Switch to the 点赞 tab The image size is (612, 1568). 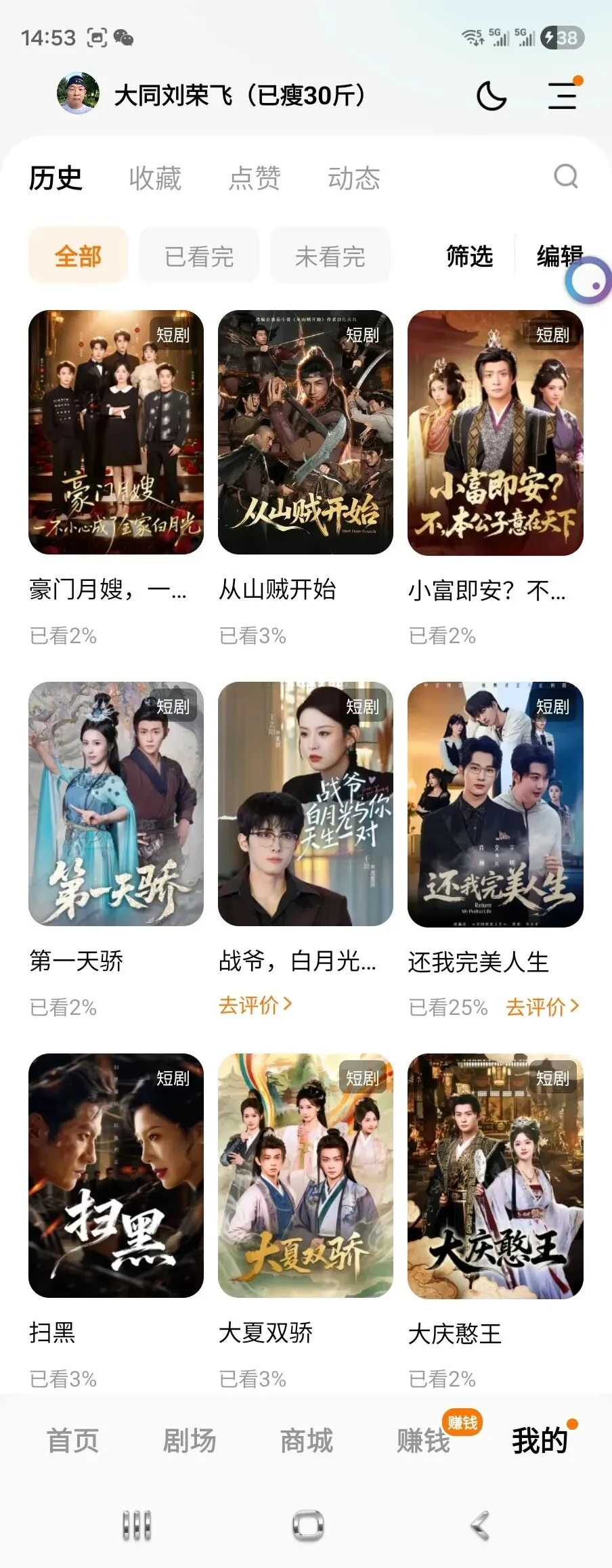(x=255, y=179)
